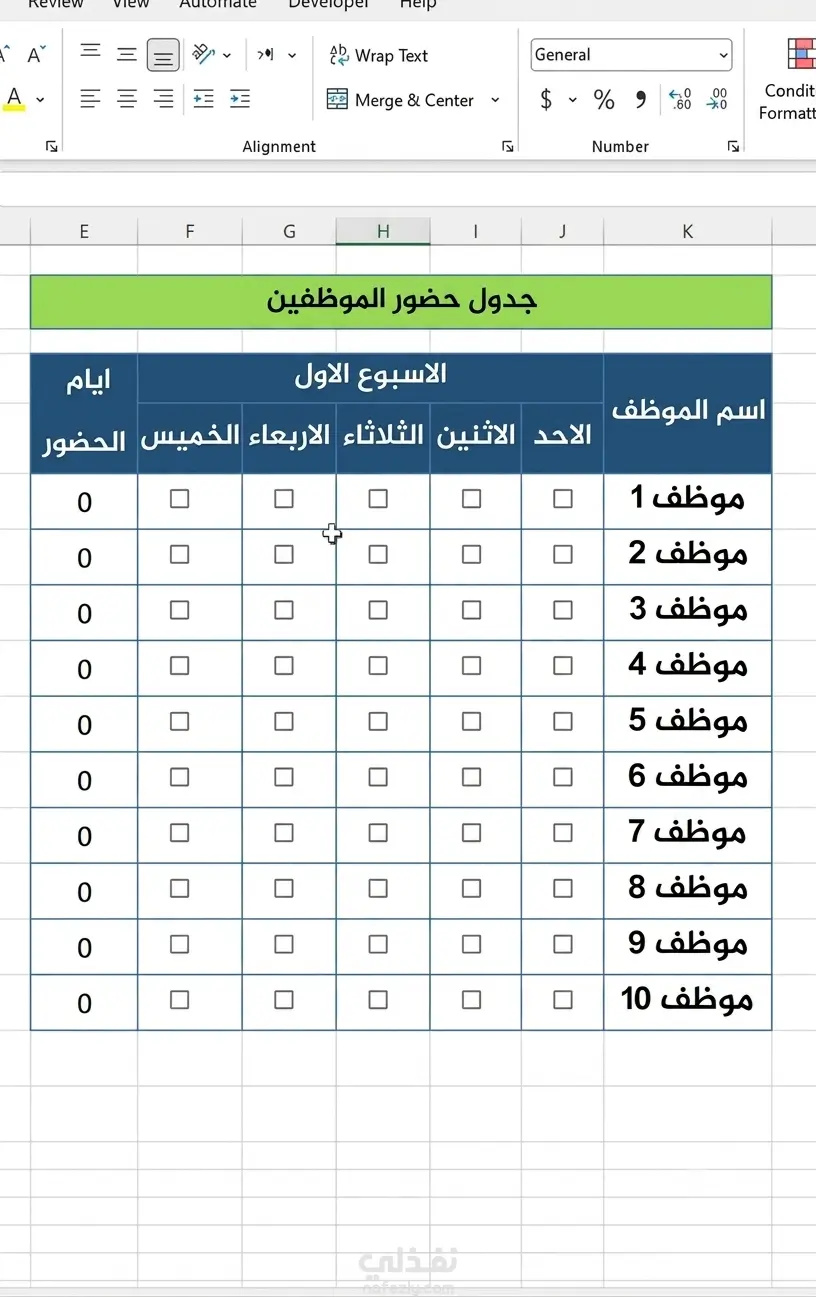This screenshot has width=816, height=1297.
Task: Open the Developer ribbon tab
Action: (328, 5)
